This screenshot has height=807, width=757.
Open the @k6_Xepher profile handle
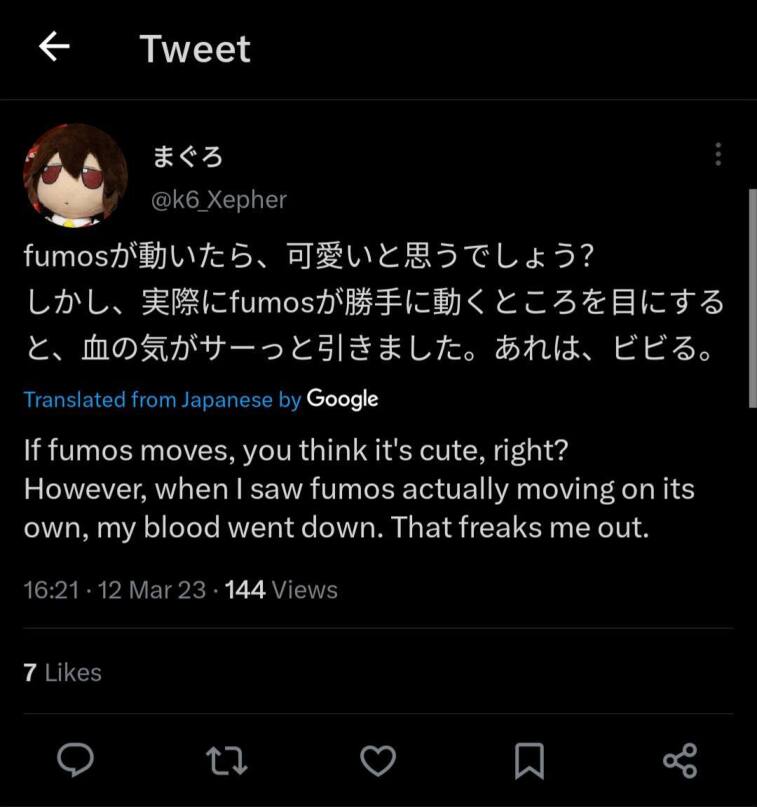click(218, 200)
